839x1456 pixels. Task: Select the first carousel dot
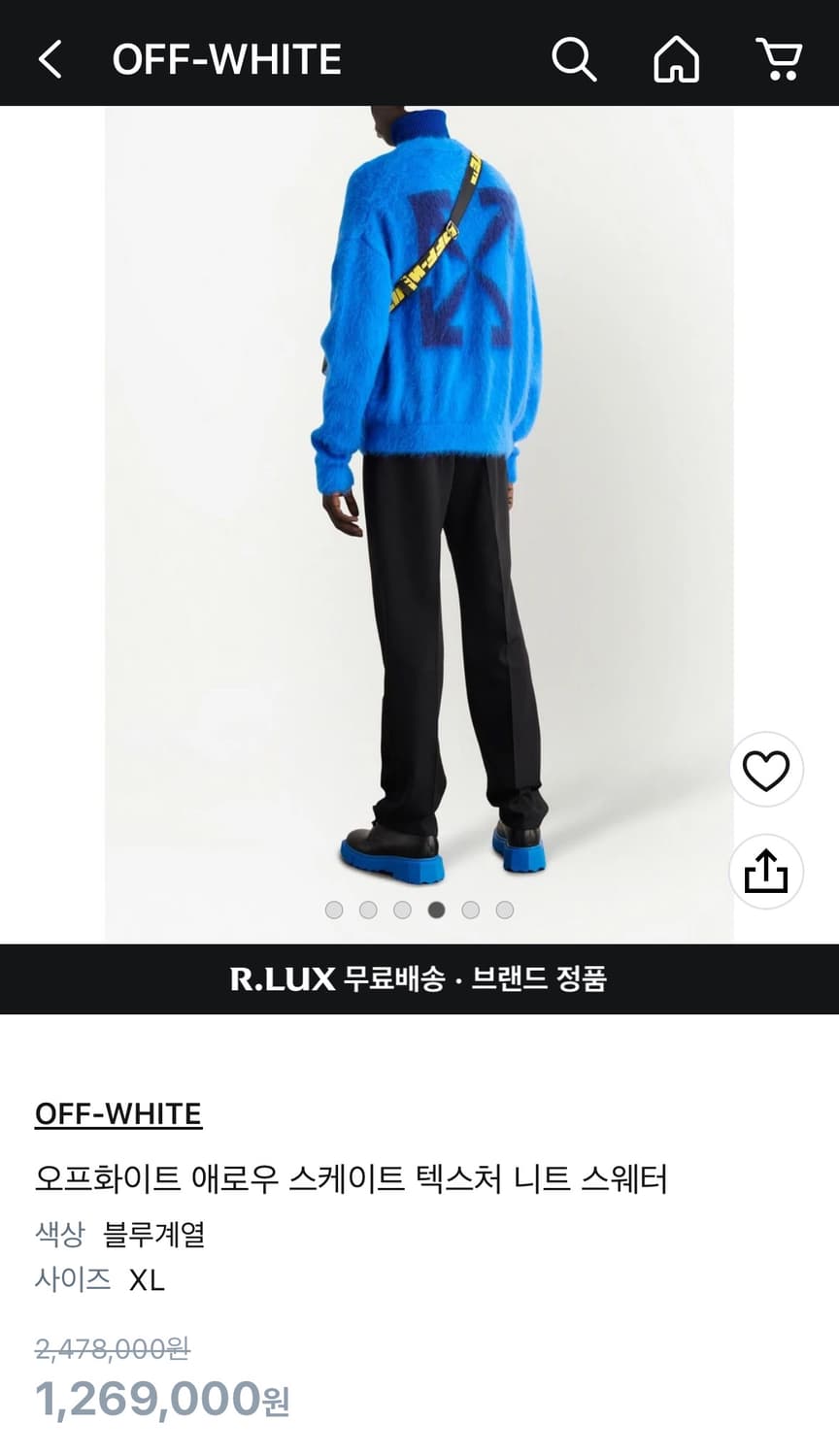[x=334, y=910]
